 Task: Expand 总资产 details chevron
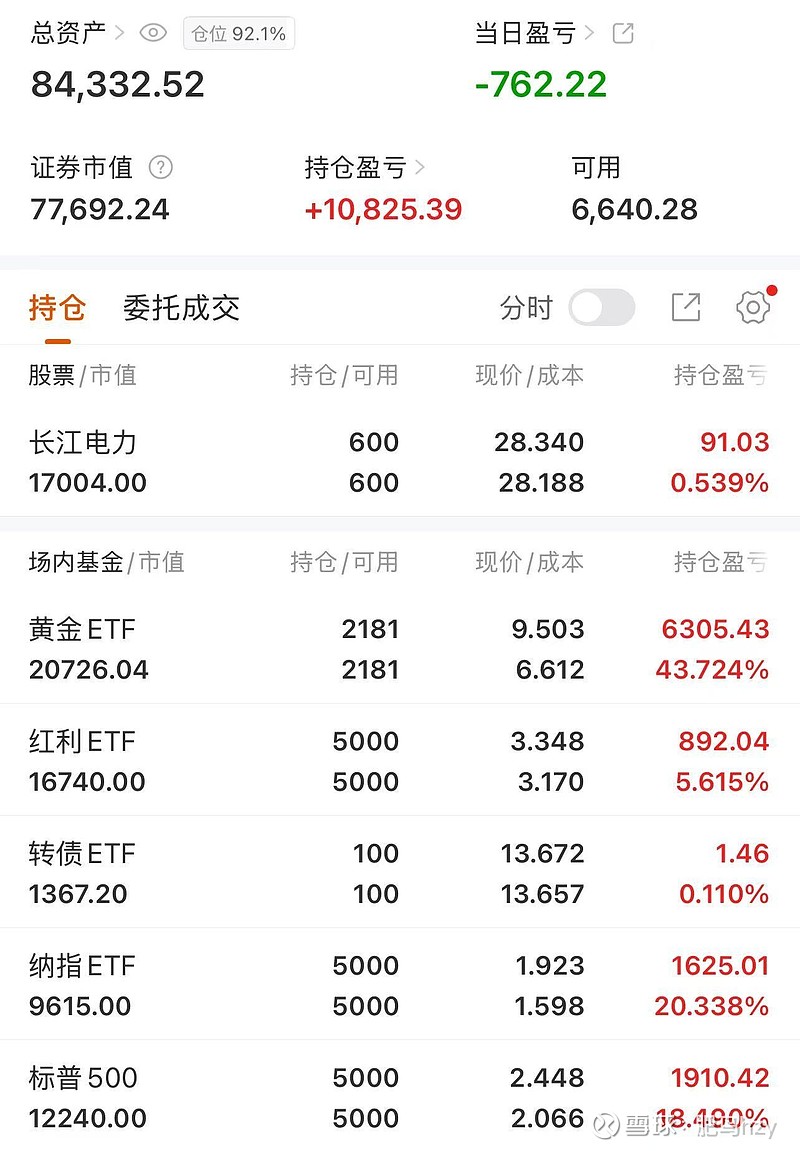(120, 32)
